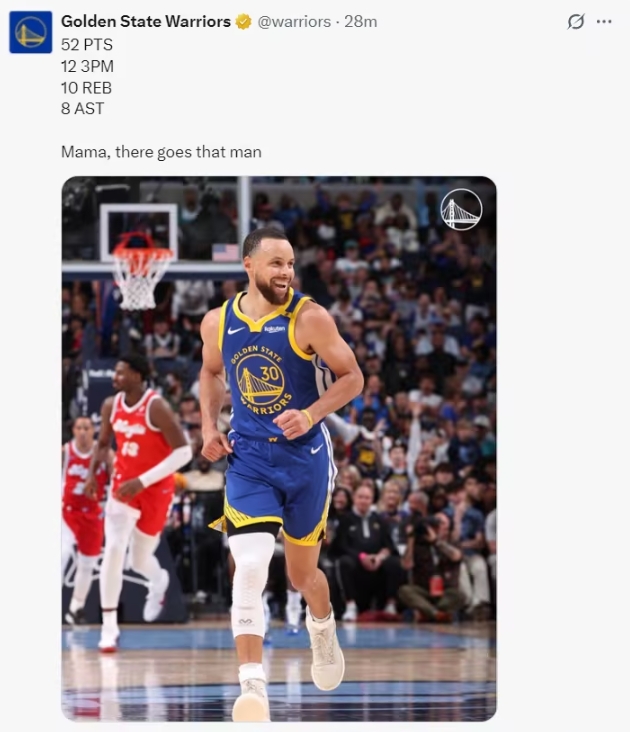Open the Golden State Warriors profile avatar
Image resolution: width=630 pixels, height=732 pixels.
click(30, 32)
